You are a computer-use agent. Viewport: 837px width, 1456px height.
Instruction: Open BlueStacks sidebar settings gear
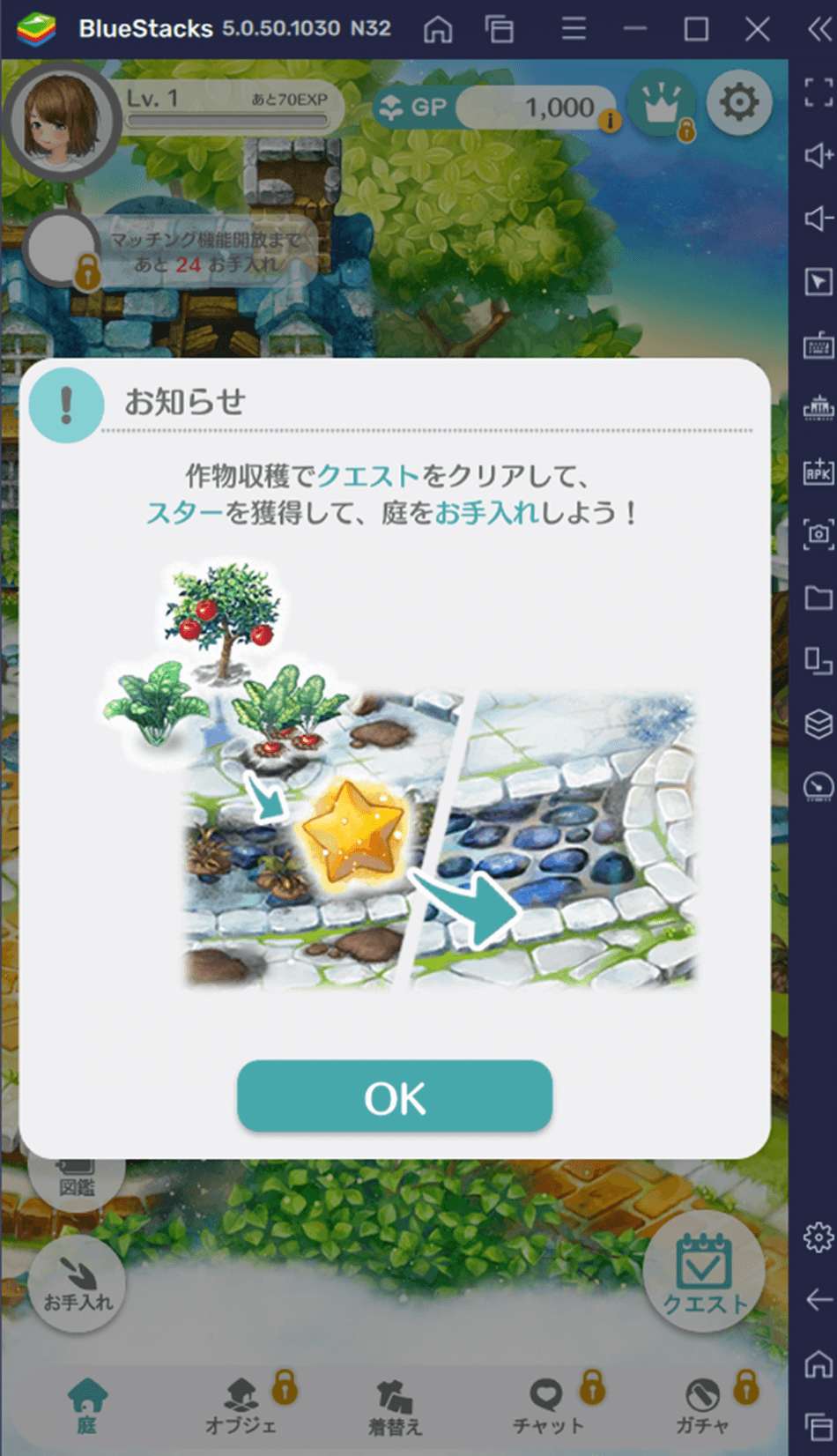[818, 1237]
